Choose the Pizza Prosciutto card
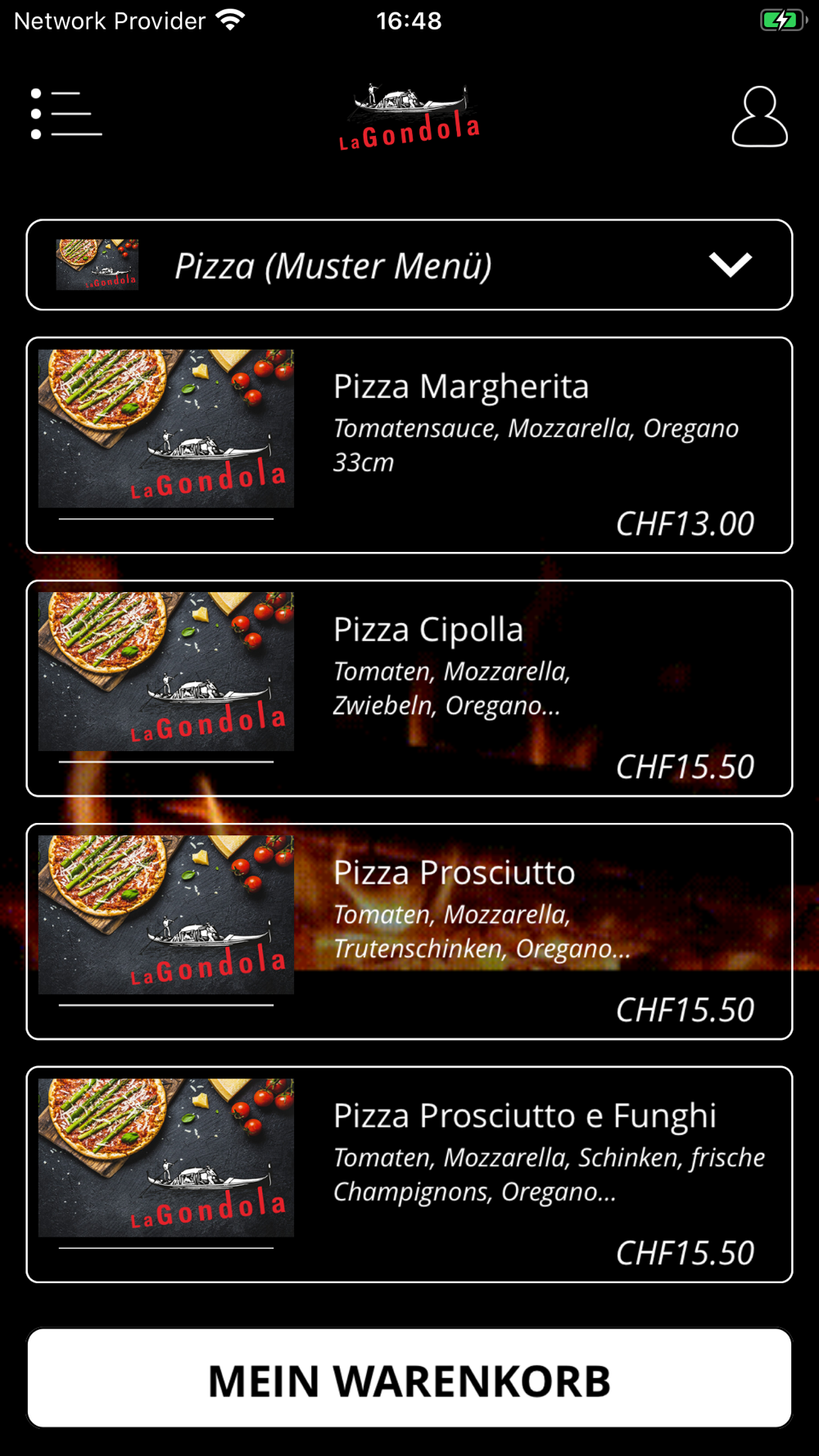Image resolution: width=819 pixels, height=1456 pixels. click(x=409, y=931)
